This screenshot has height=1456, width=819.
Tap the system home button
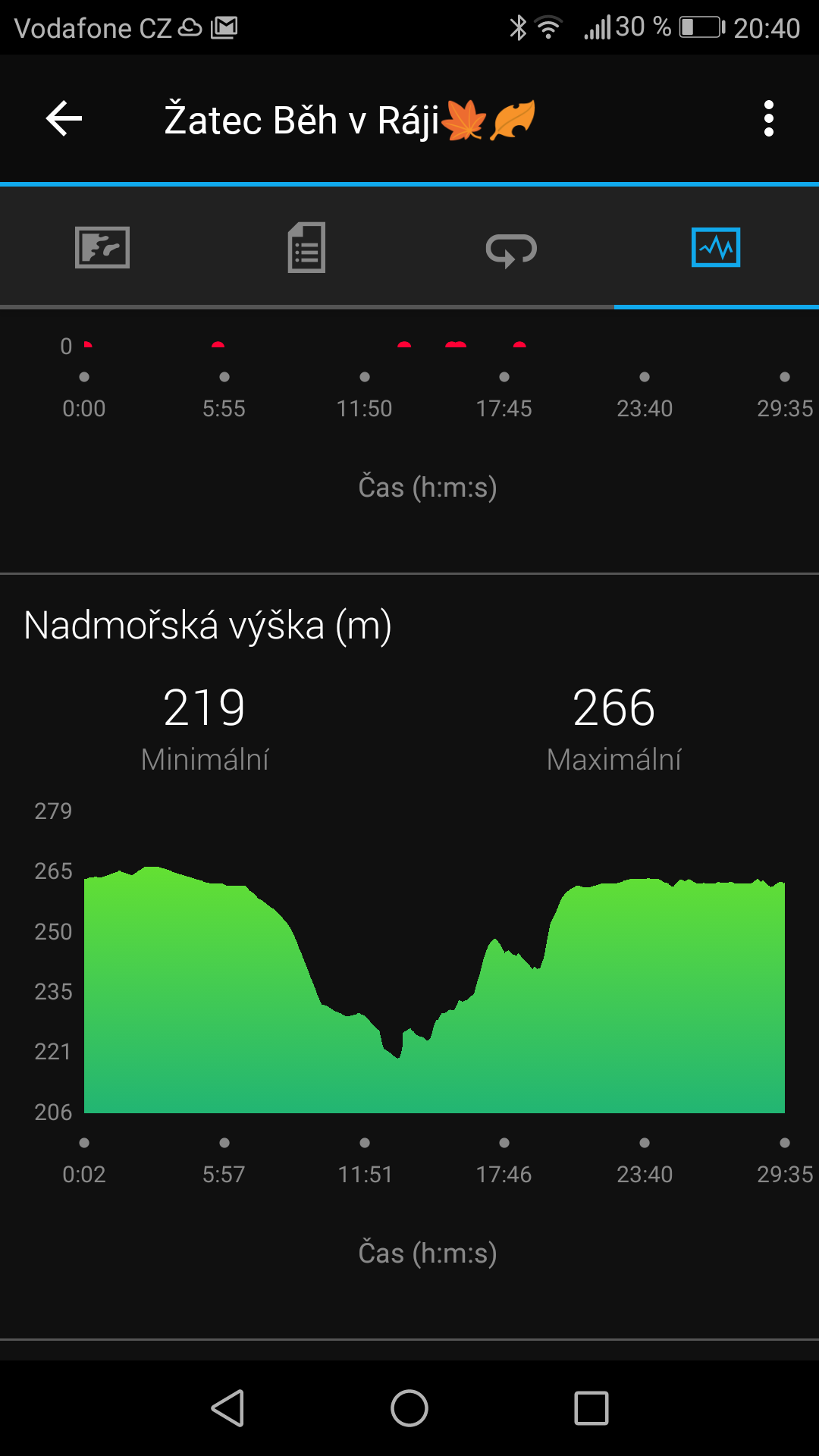pyautogui.click(x=409, y=1408)
